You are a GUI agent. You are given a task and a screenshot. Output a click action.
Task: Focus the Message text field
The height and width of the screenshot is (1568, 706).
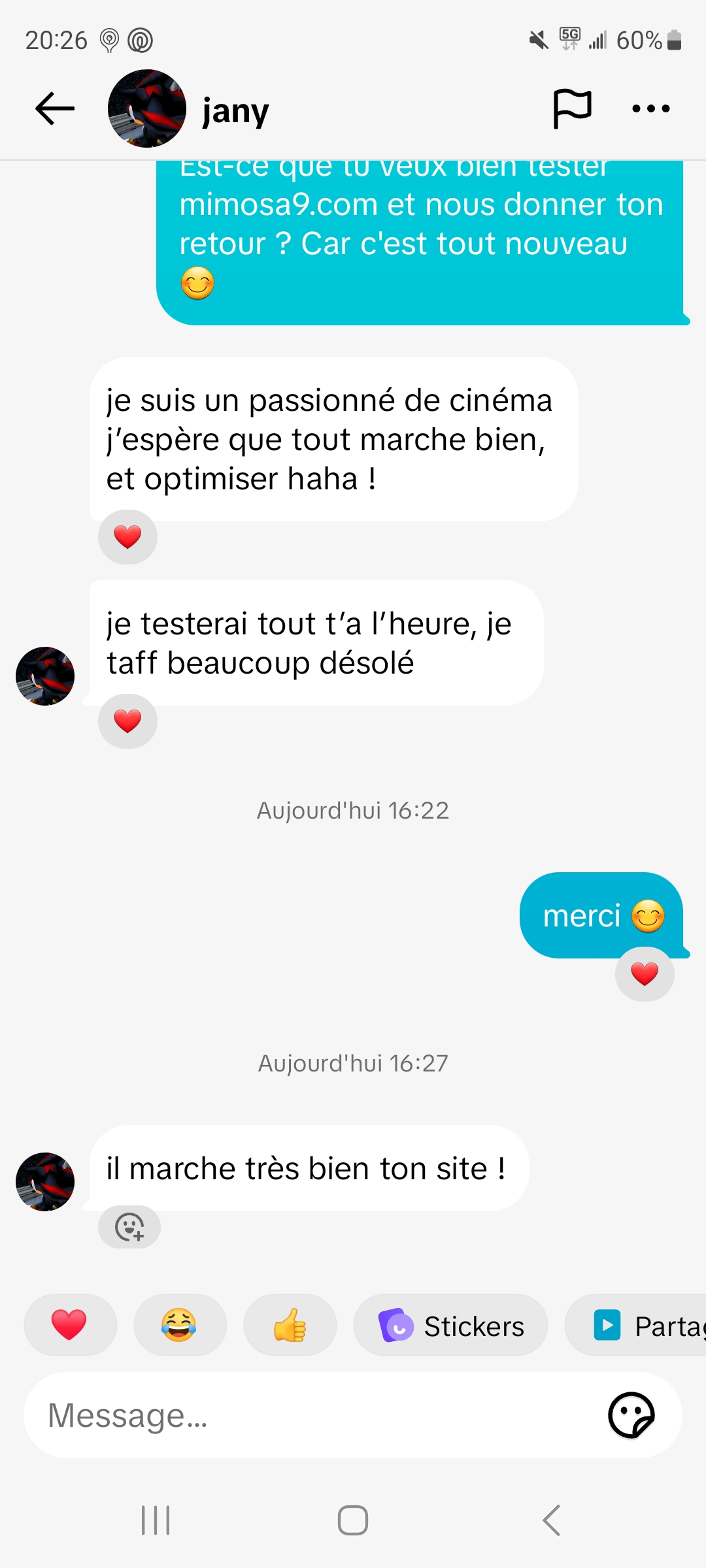(314, 1416)
